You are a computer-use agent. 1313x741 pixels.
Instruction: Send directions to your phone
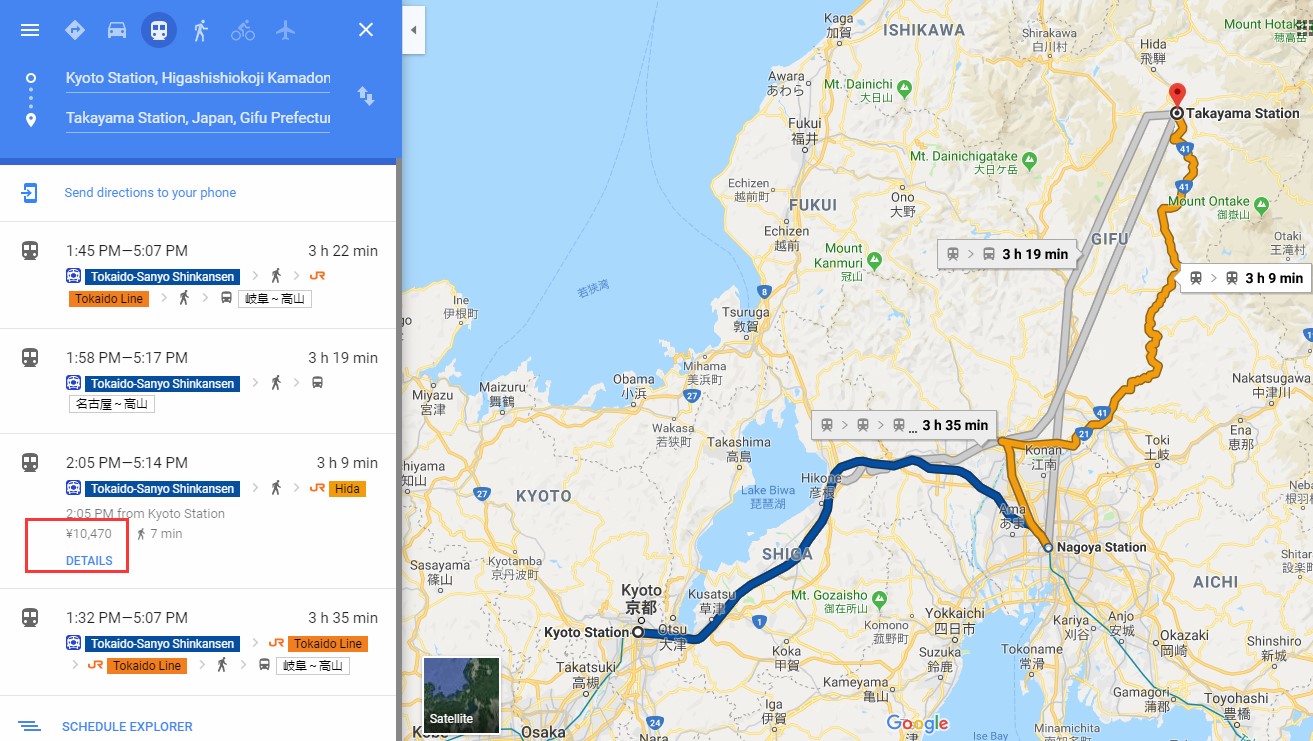click(x=150, y=193)
